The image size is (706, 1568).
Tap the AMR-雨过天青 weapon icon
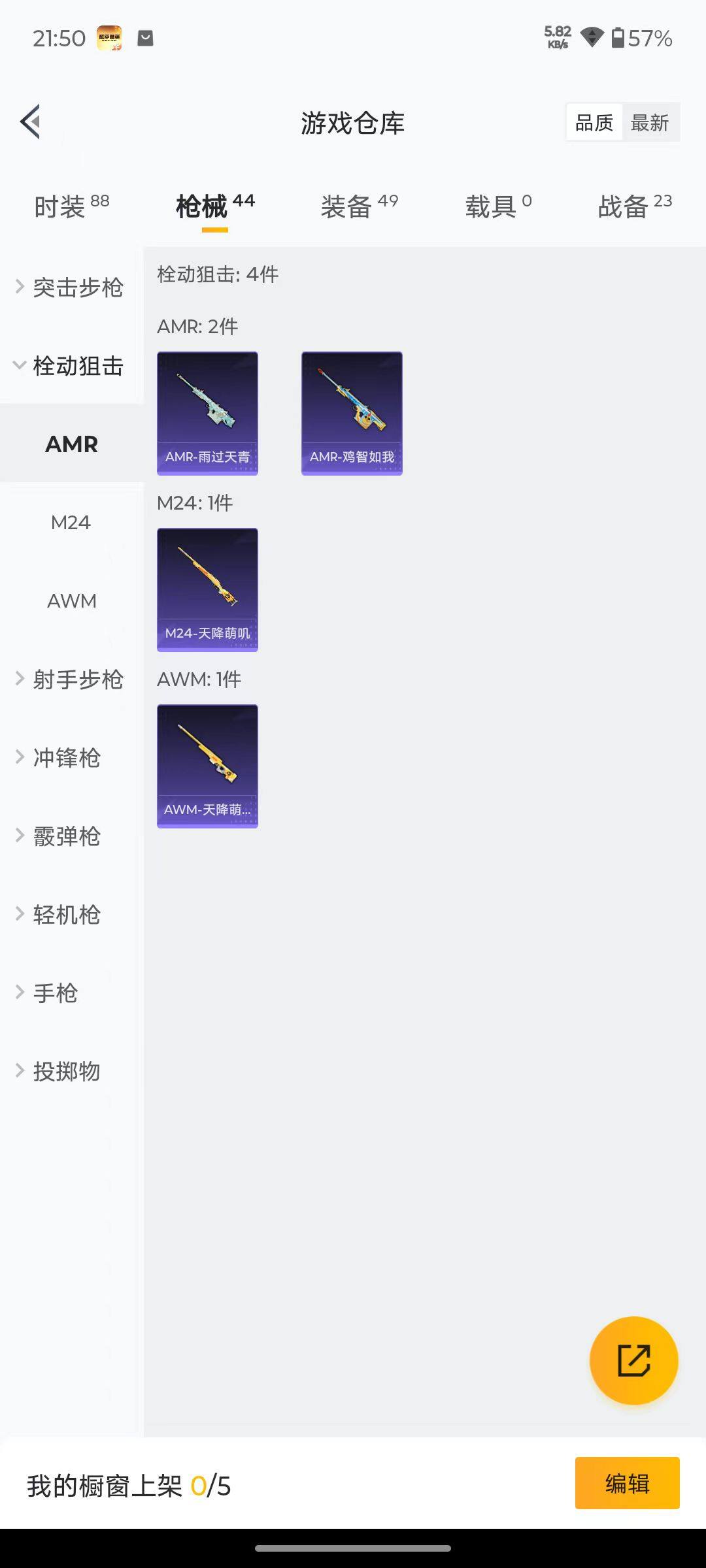click(x=207, y=412)
